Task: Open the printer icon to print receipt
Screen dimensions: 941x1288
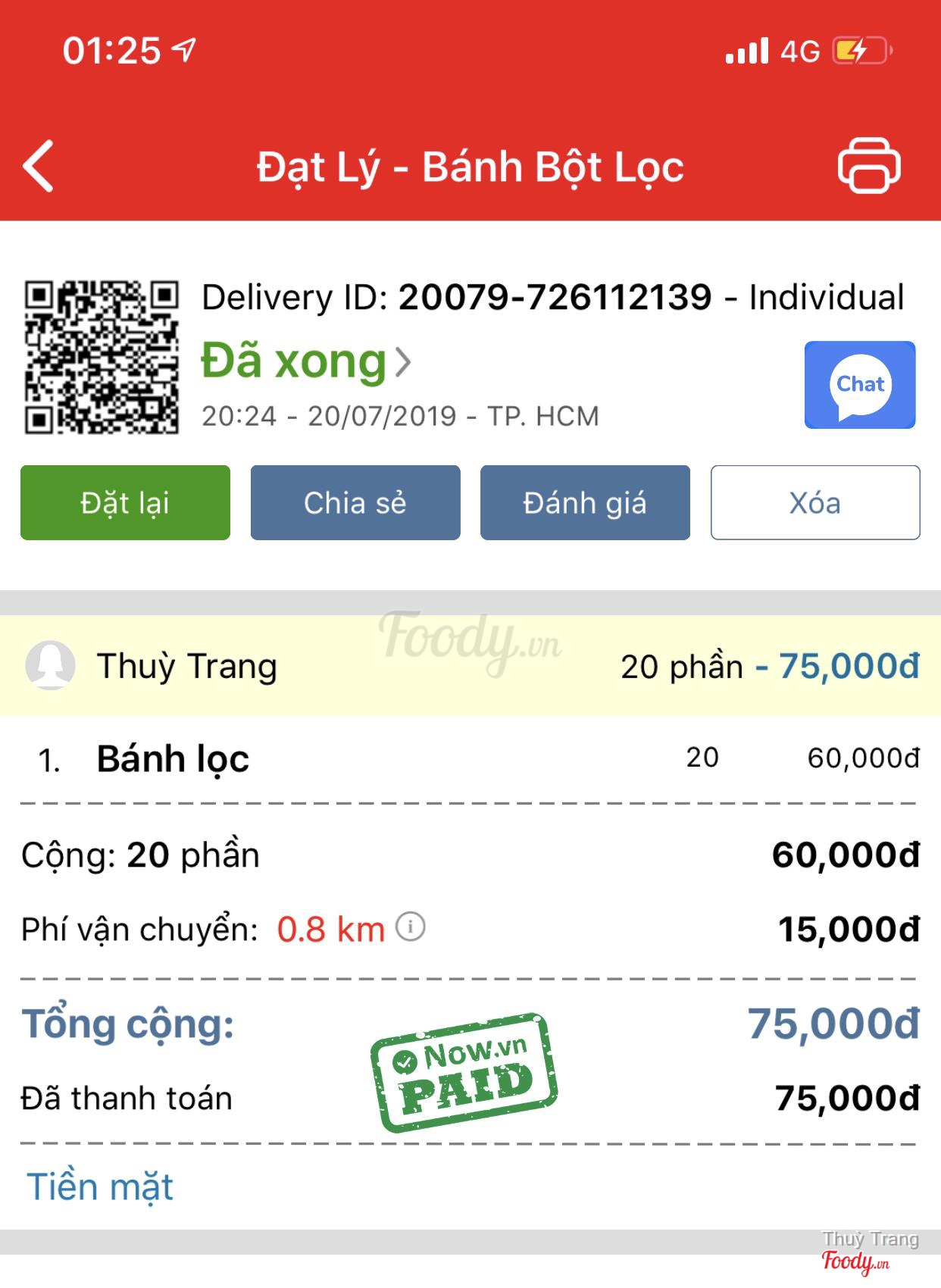Action: pos(868,166)
